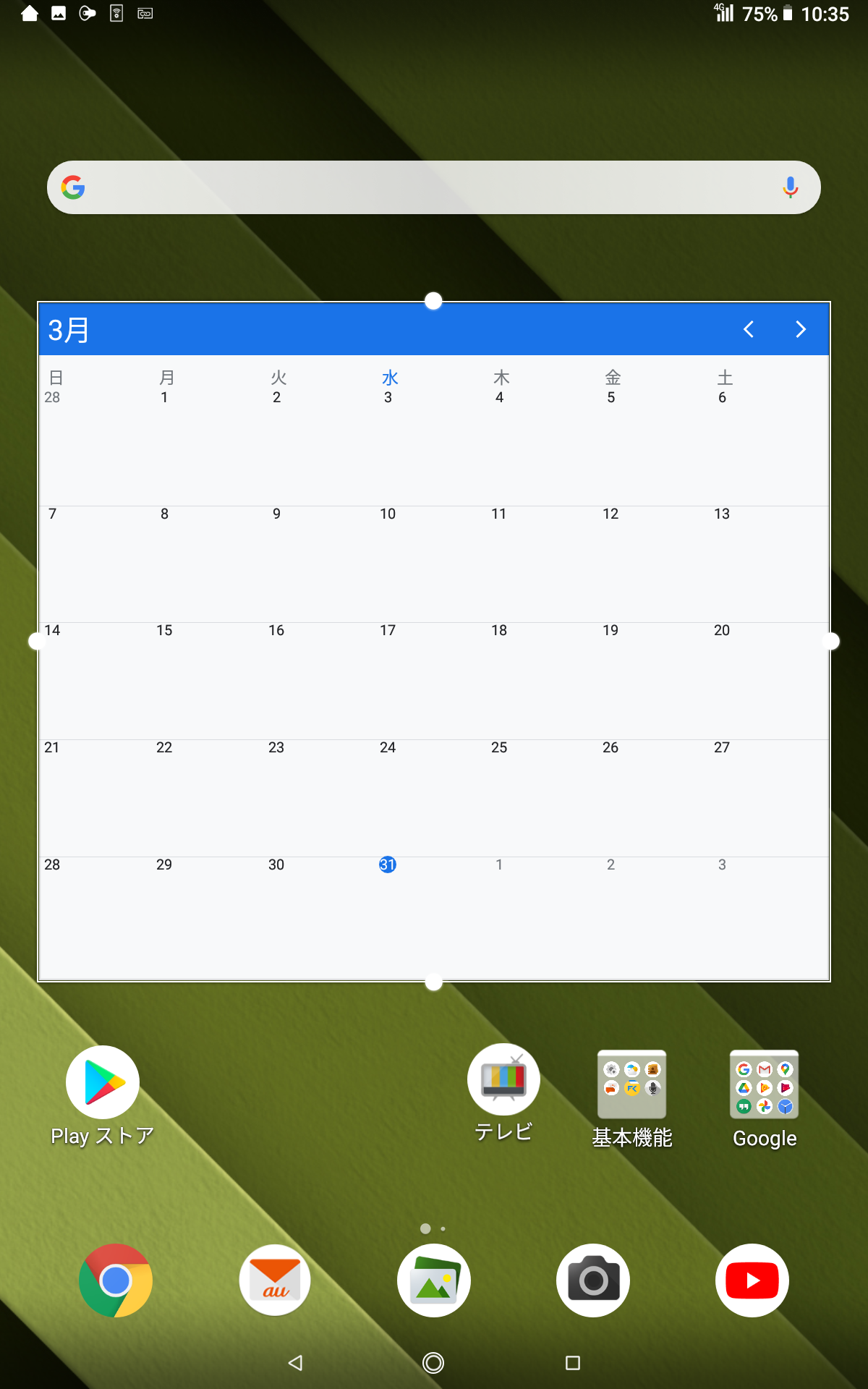Launch the camera app

tap(593, 1280)
